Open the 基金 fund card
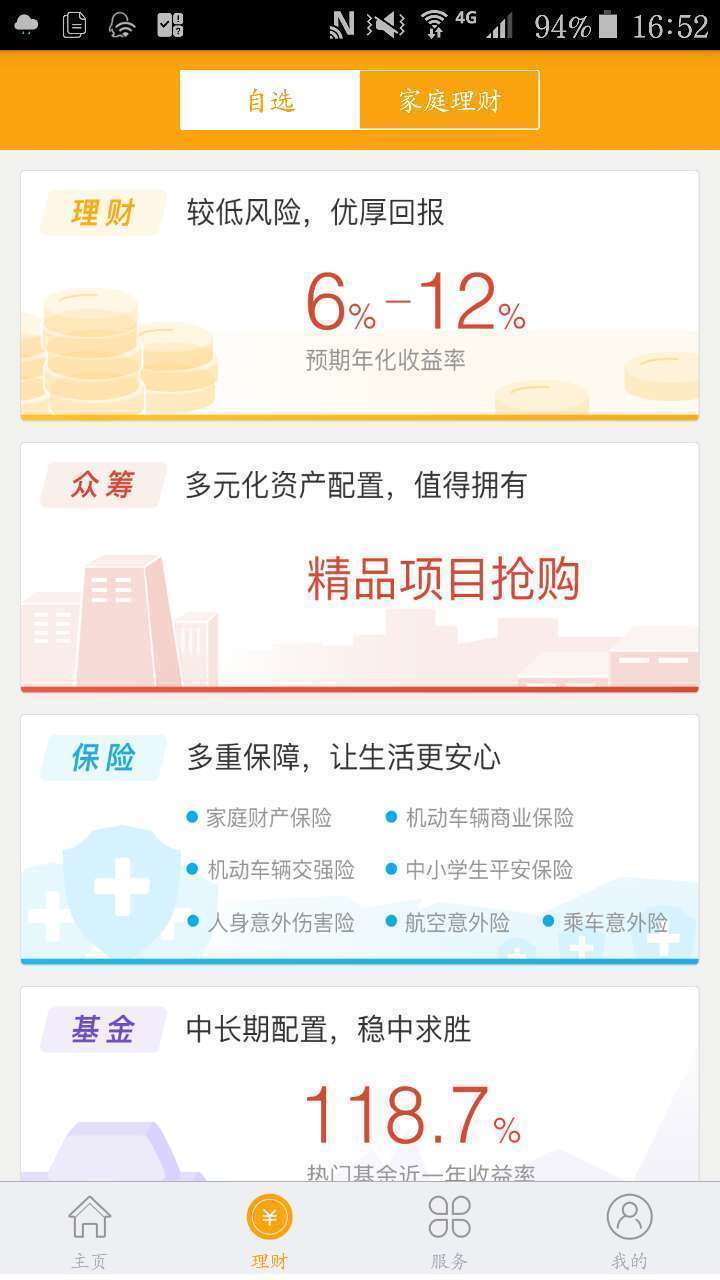This screenshot has width=720, height=1280. pos(360,1085)
